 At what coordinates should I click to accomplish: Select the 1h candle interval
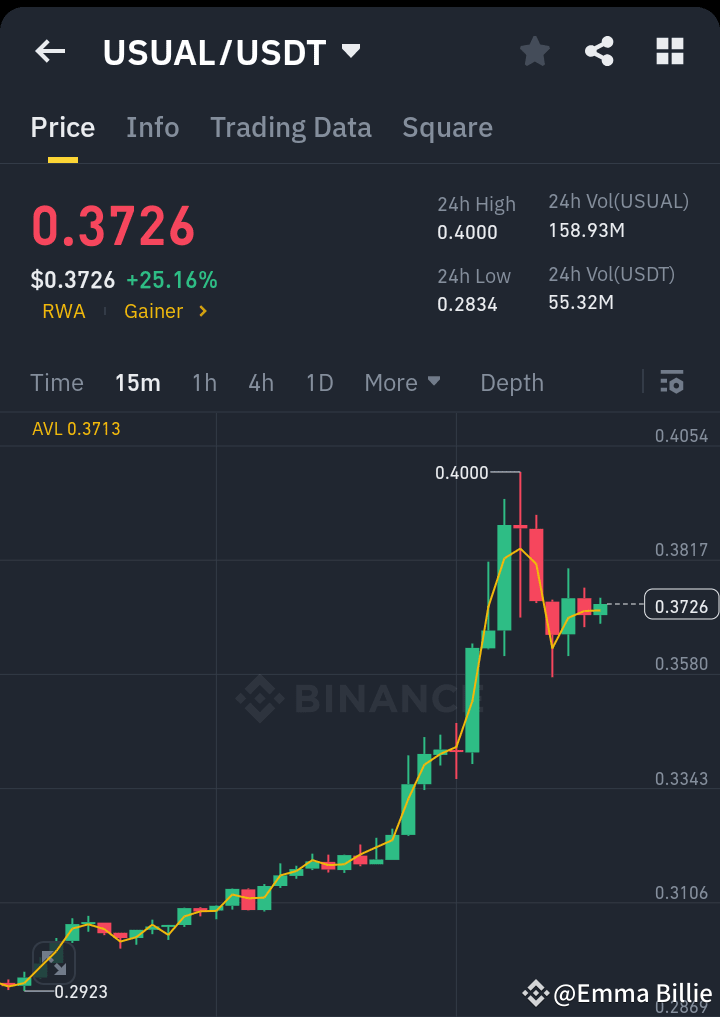(x=204, y=382)
